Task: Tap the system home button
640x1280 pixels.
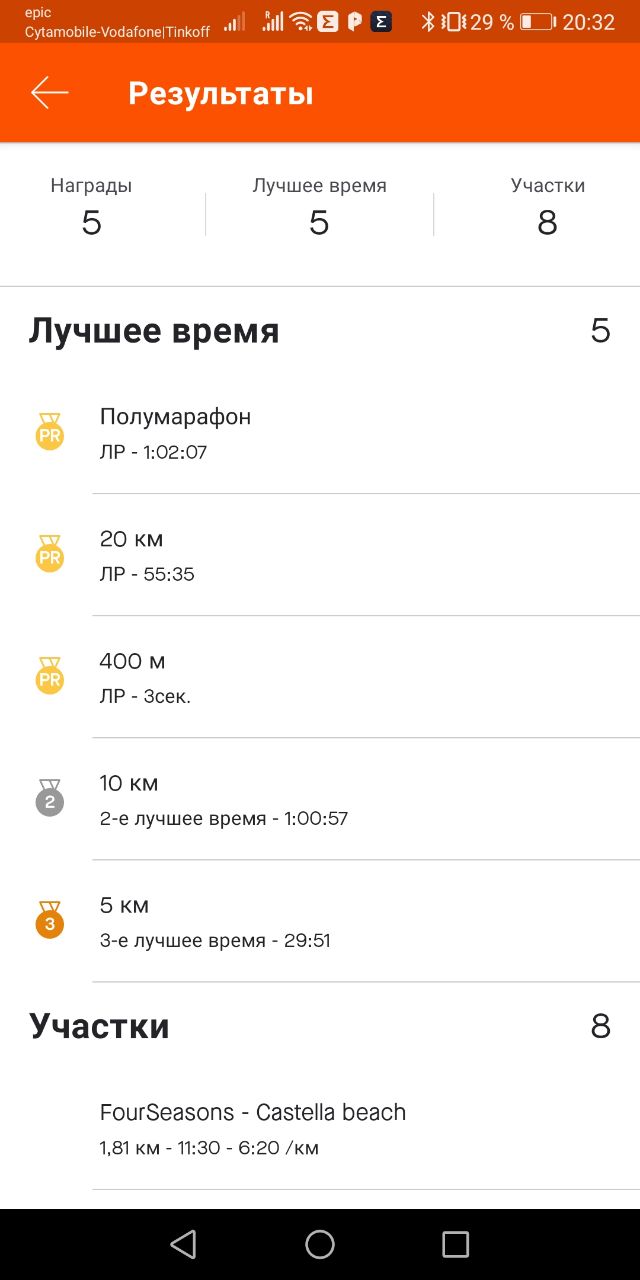Action: (320, 1244)
